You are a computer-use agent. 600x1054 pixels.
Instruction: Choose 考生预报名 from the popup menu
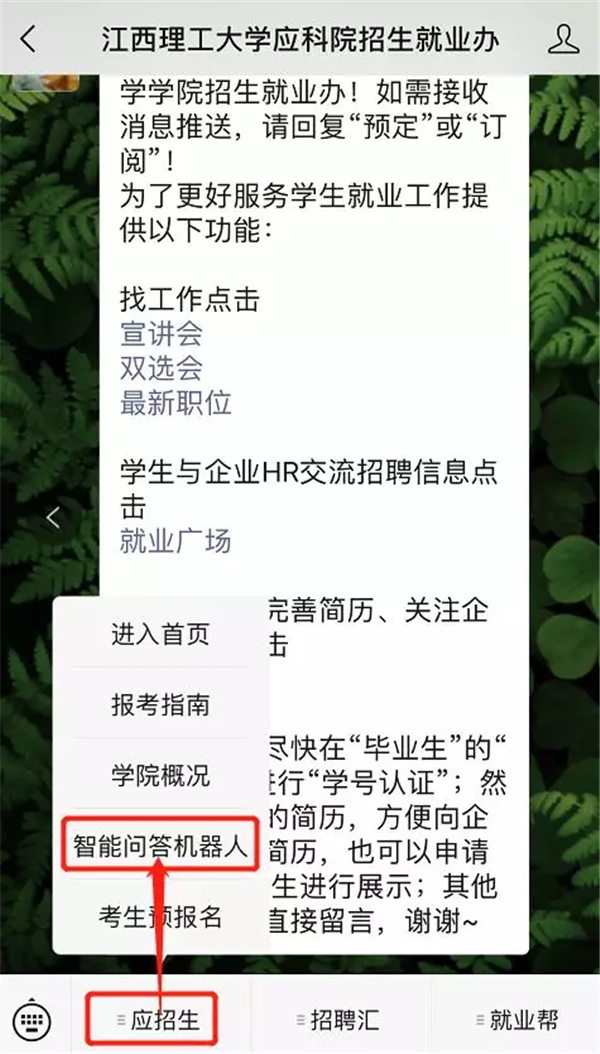pos(160,917)
